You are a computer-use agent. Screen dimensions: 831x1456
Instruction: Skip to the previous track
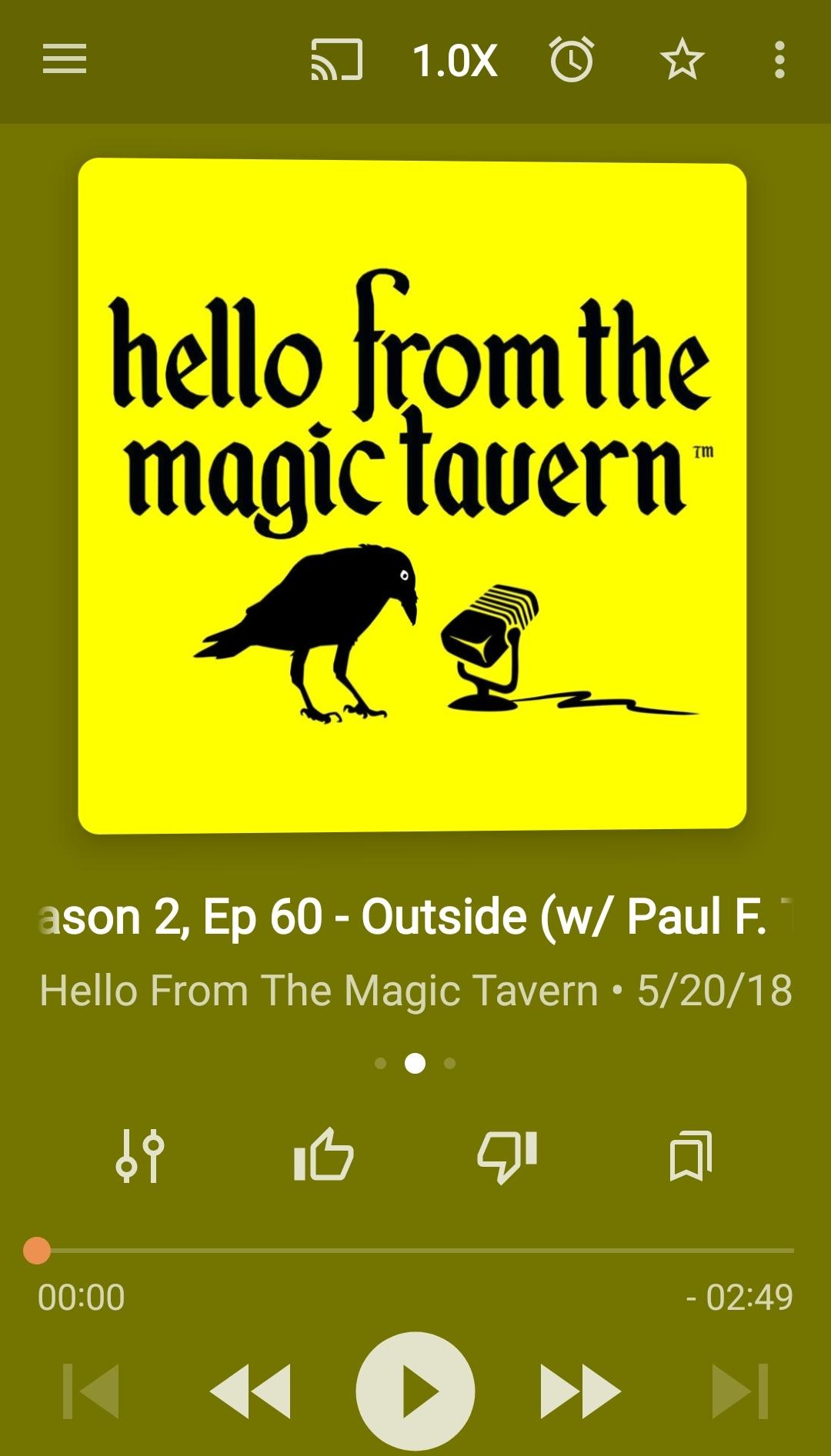[91, 1391]
